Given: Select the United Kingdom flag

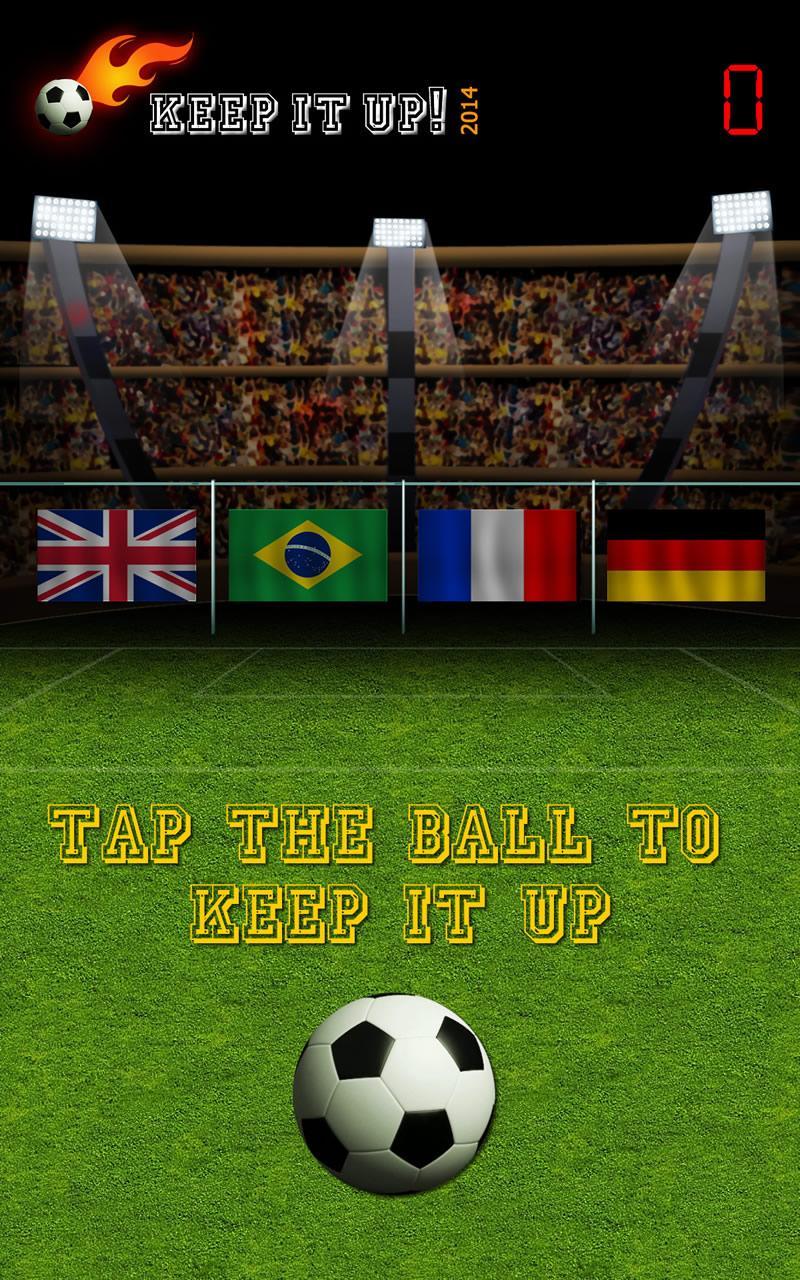Looking at the screenshot, I should (x=117, y=555).
